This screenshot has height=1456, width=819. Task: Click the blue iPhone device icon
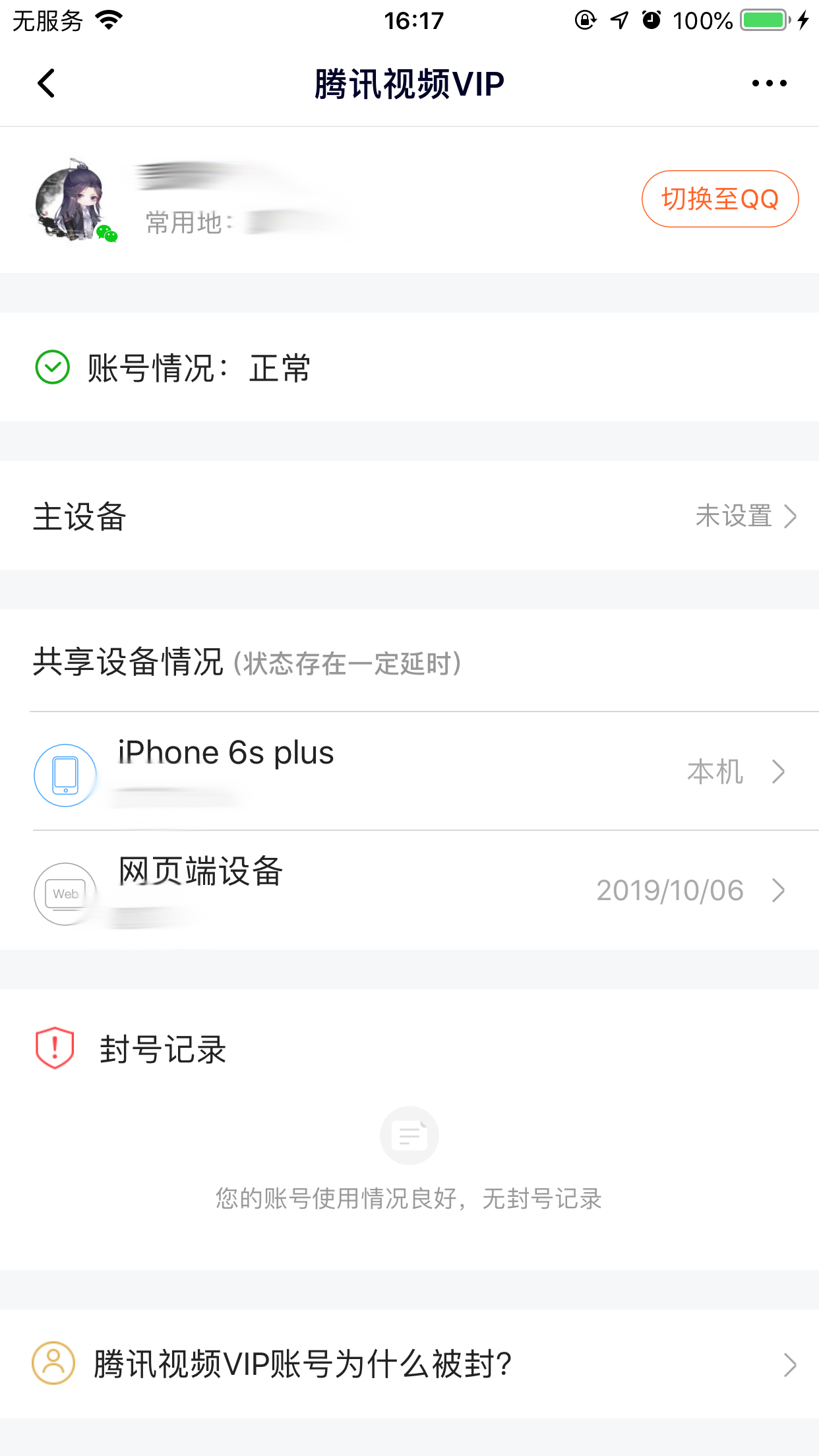point(64,775)
